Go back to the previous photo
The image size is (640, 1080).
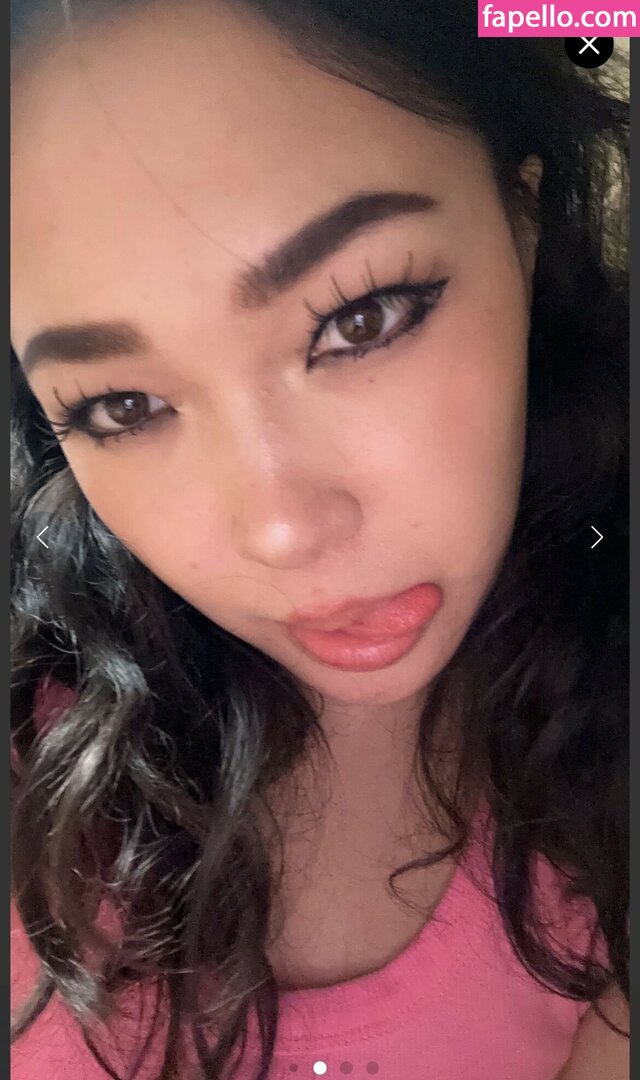(x=42, y=537)
